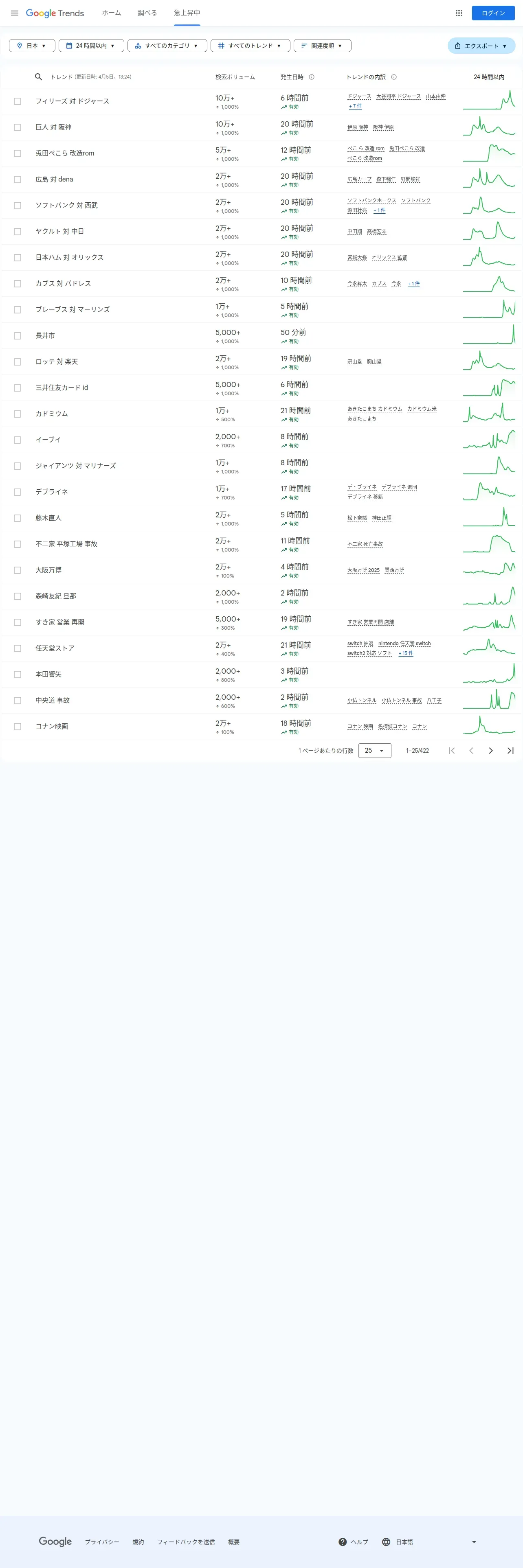Open the ヘルプ link in footer
The image size is (523, 1568).
coord(354,1542)
